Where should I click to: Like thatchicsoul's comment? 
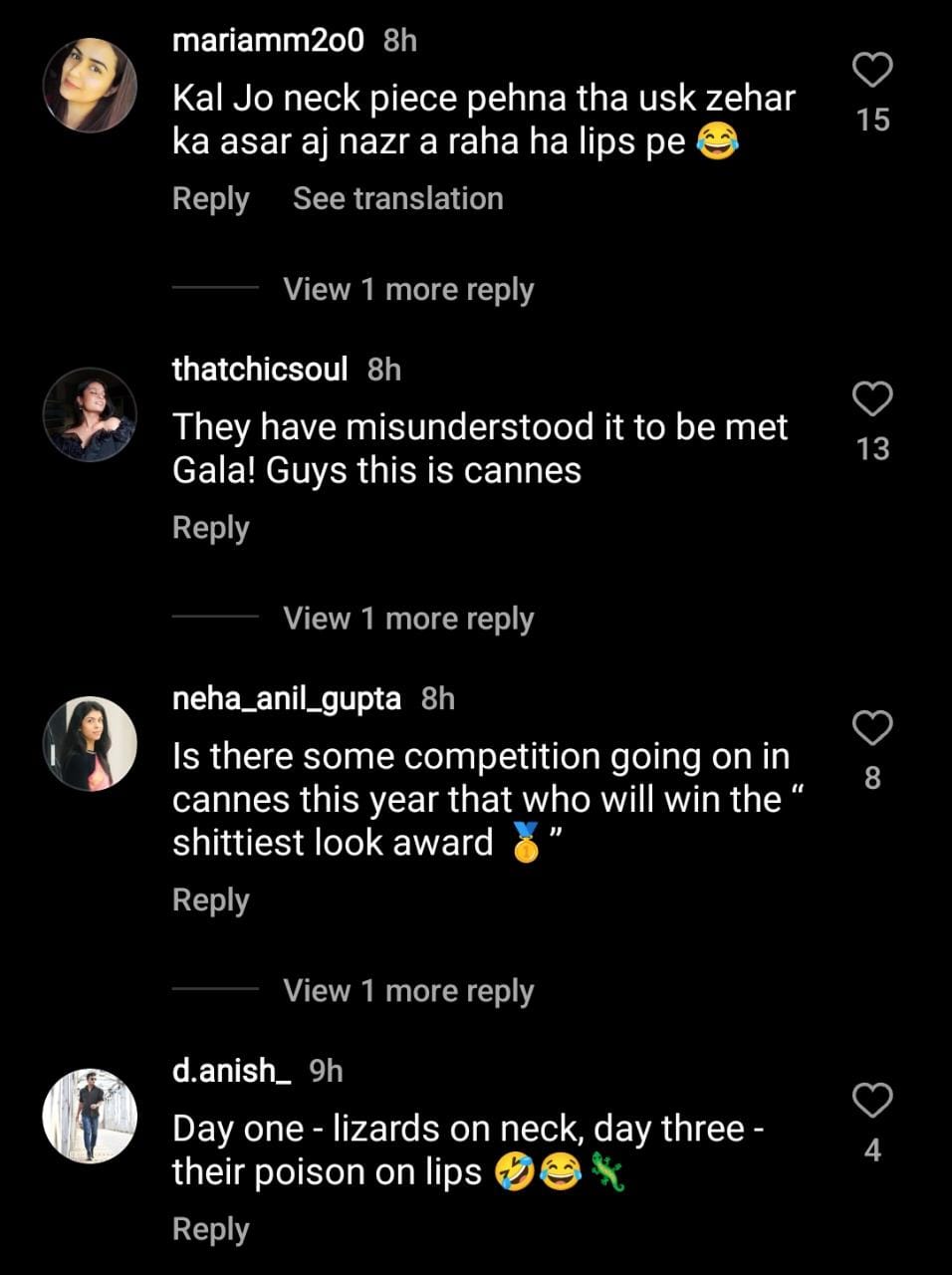872,399
